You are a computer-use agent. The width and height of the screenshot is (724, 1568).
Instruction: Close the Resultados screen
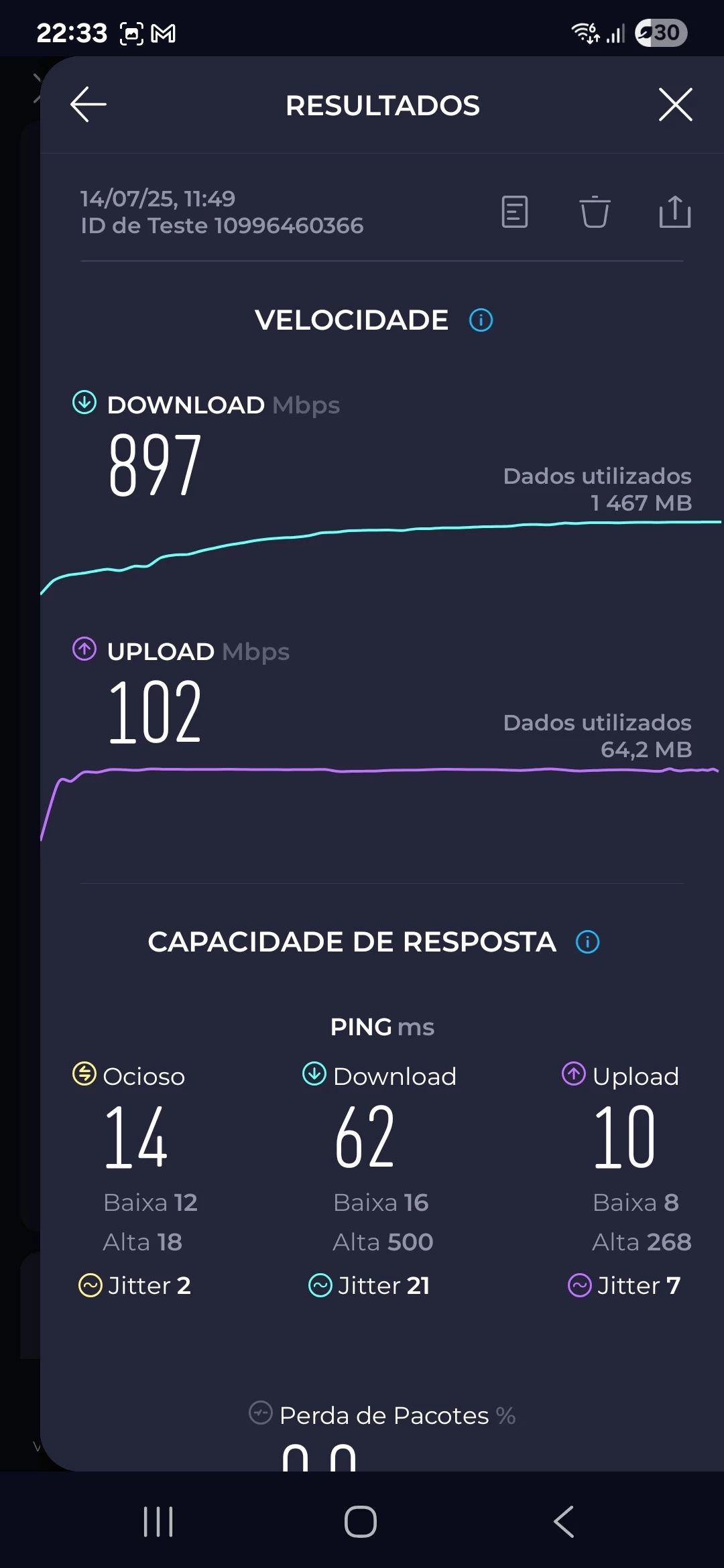click(x=675, y=105)
